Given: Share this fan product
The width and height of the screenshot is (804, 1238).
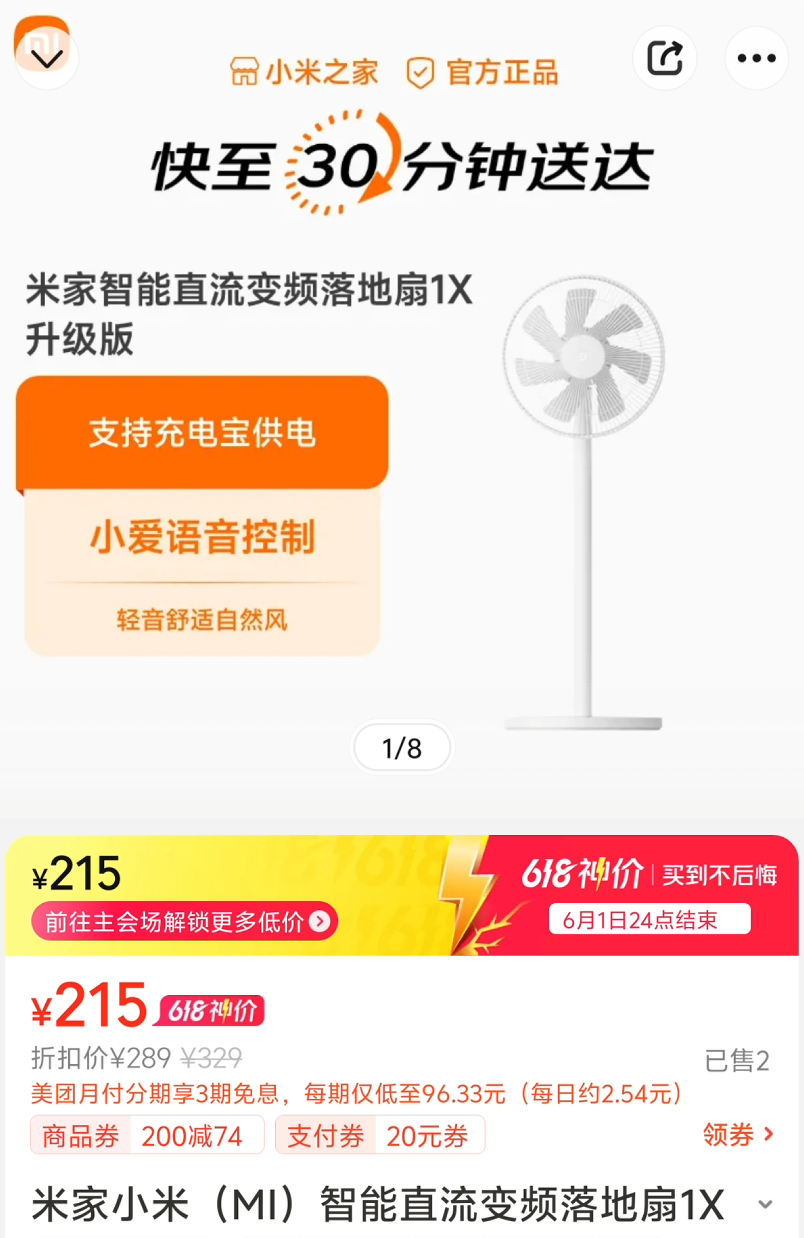Looking at the screenshot, I should pos(665,57).
